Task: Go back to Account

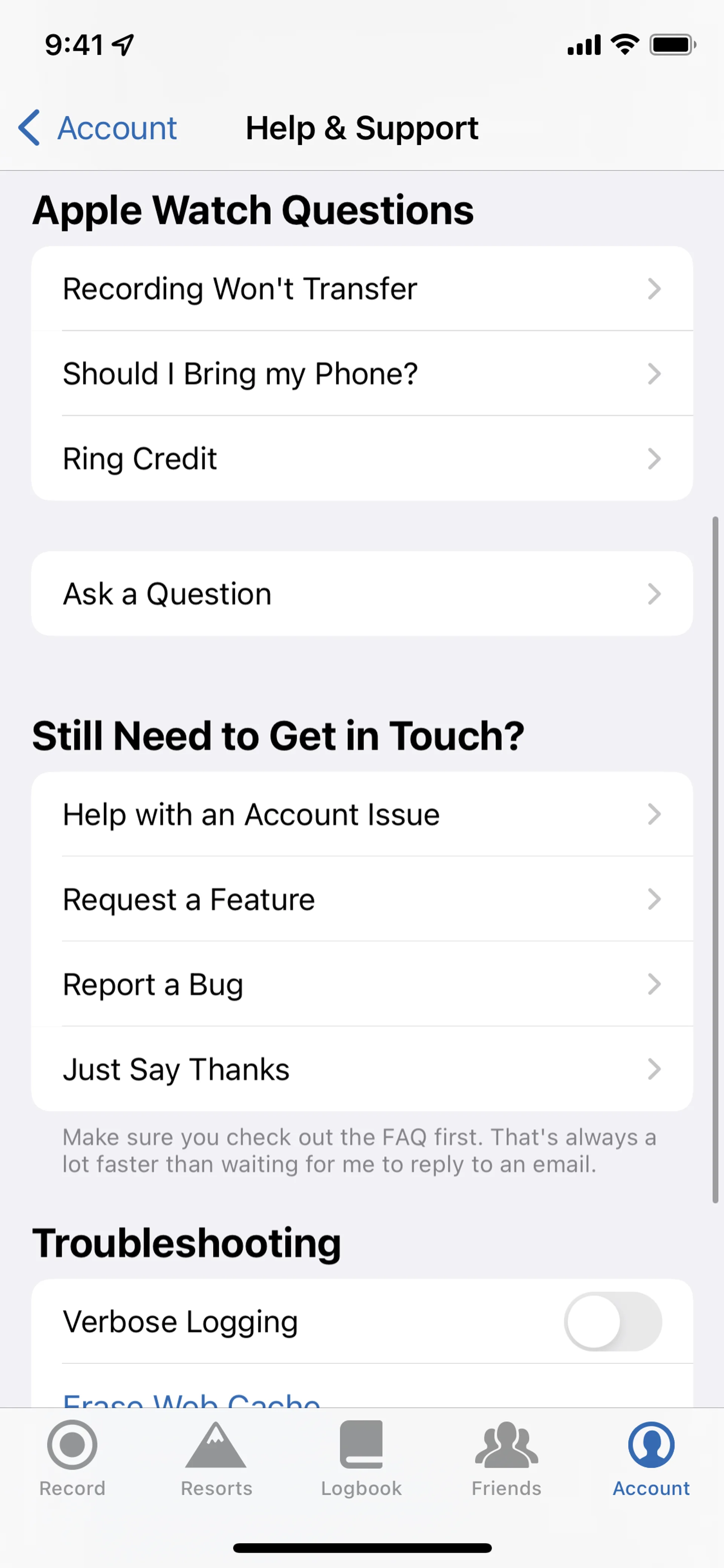Action: 97,128
